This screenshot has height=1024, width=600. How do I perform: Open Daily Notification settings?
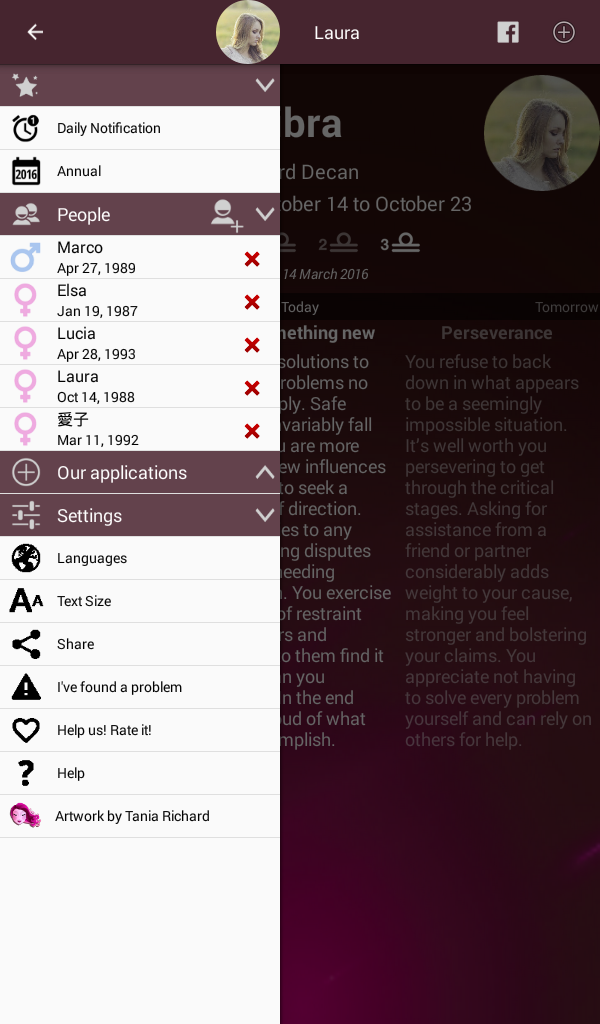140,128
